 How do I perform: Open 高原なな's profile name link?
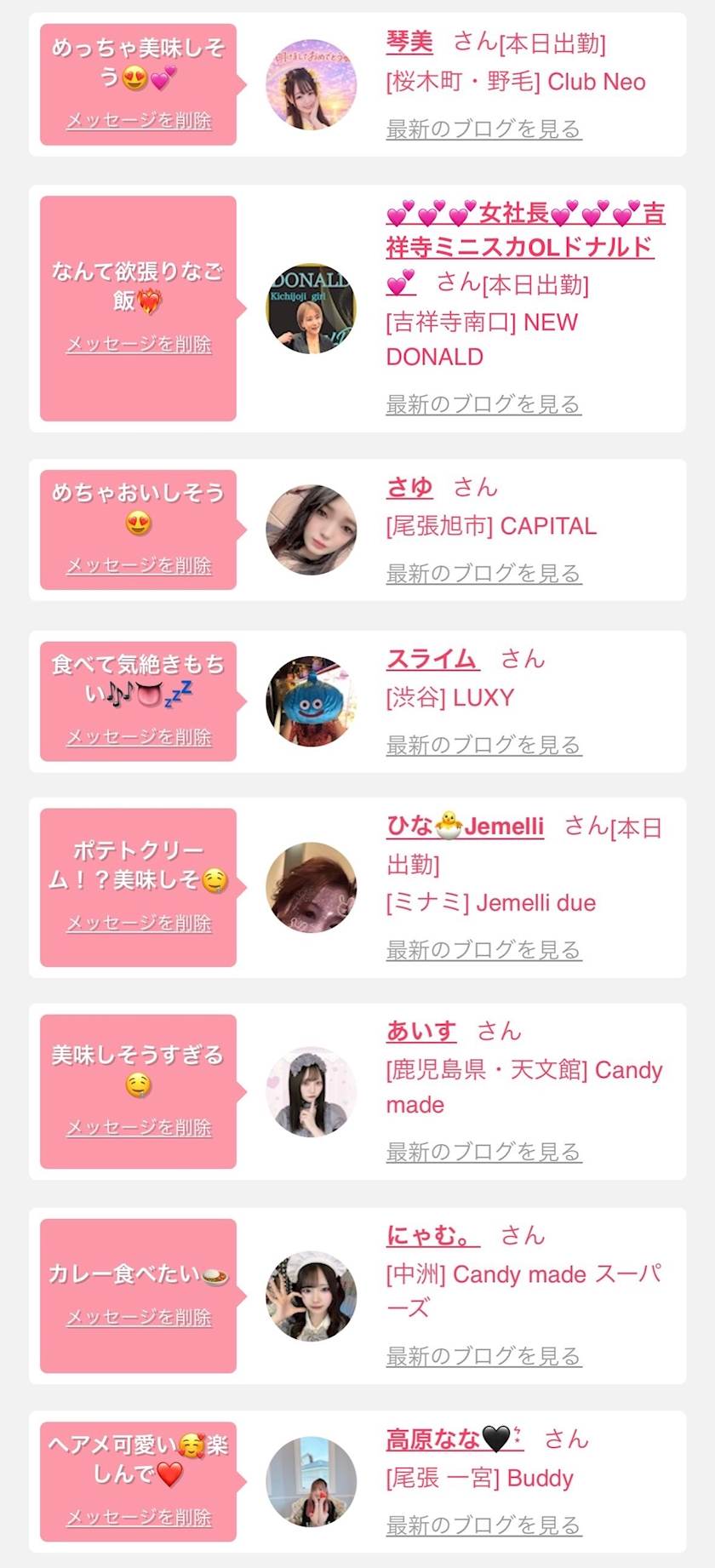tap(454, 1439)
